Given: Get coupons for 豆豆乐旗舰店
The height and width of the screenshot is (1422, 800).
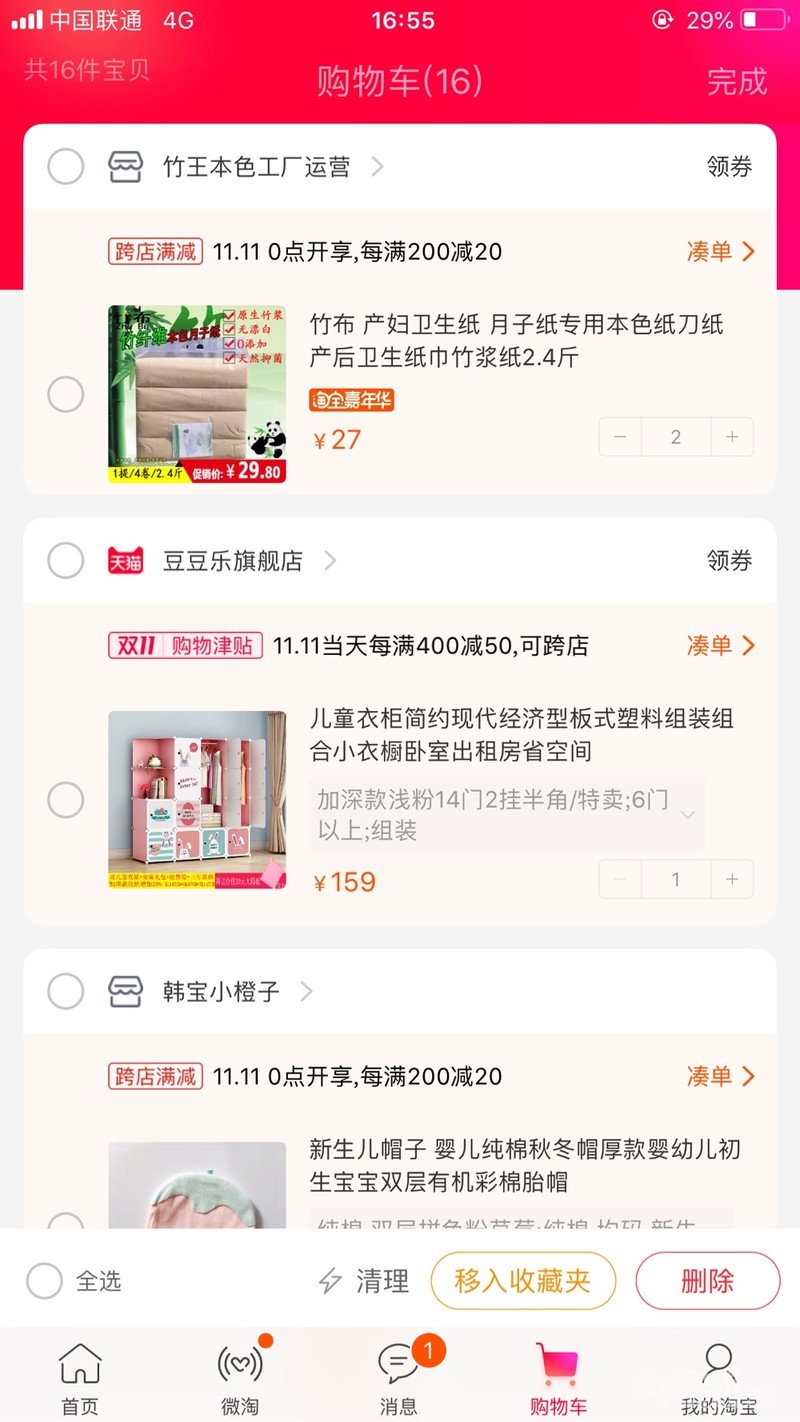Looking at the screenshot, I should [729, 561].
